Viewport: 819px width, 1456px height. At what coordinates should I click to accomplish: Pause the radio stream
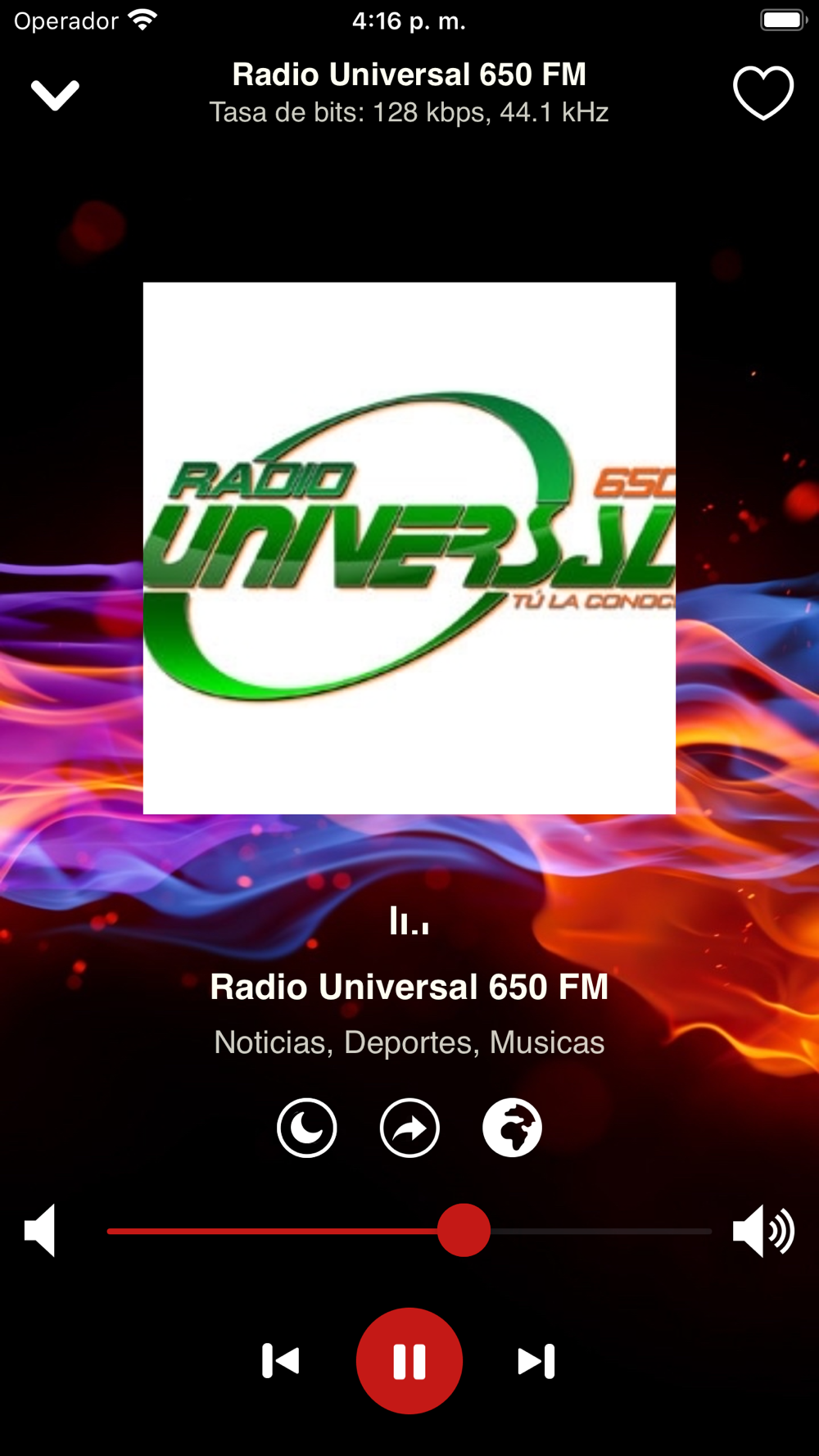409,1361
